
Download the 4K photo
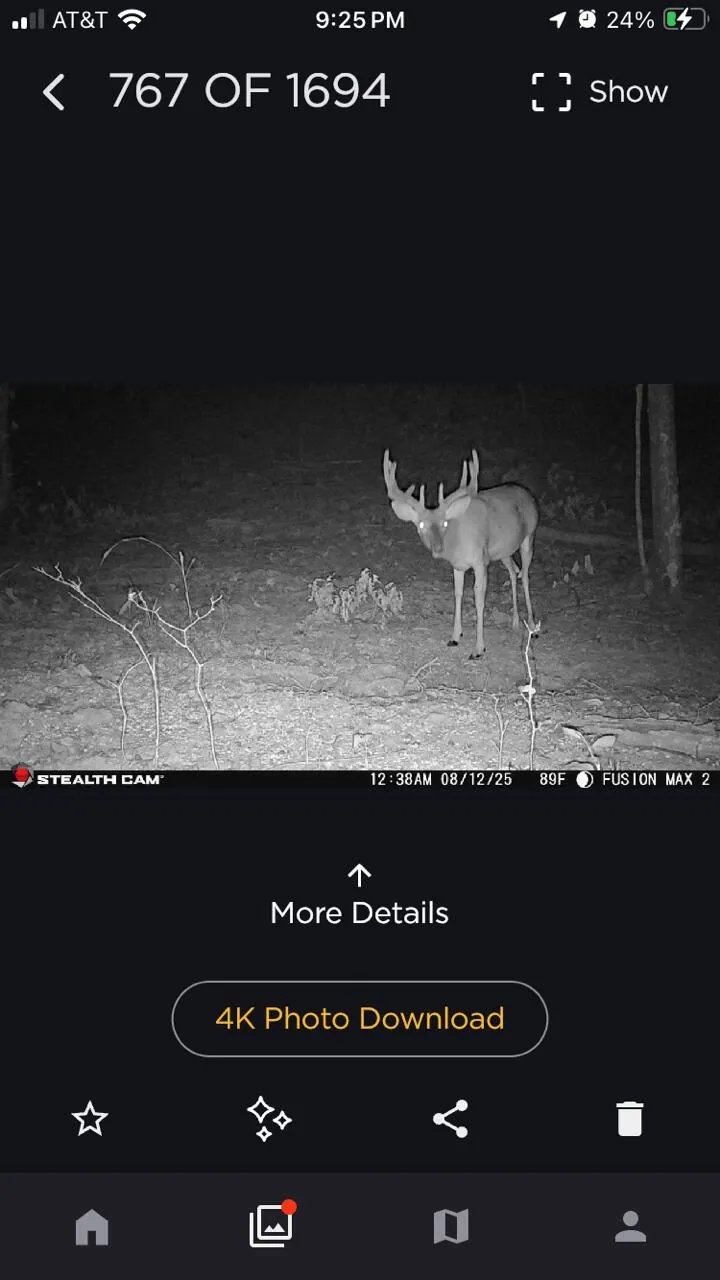[x=360, y=1019]
